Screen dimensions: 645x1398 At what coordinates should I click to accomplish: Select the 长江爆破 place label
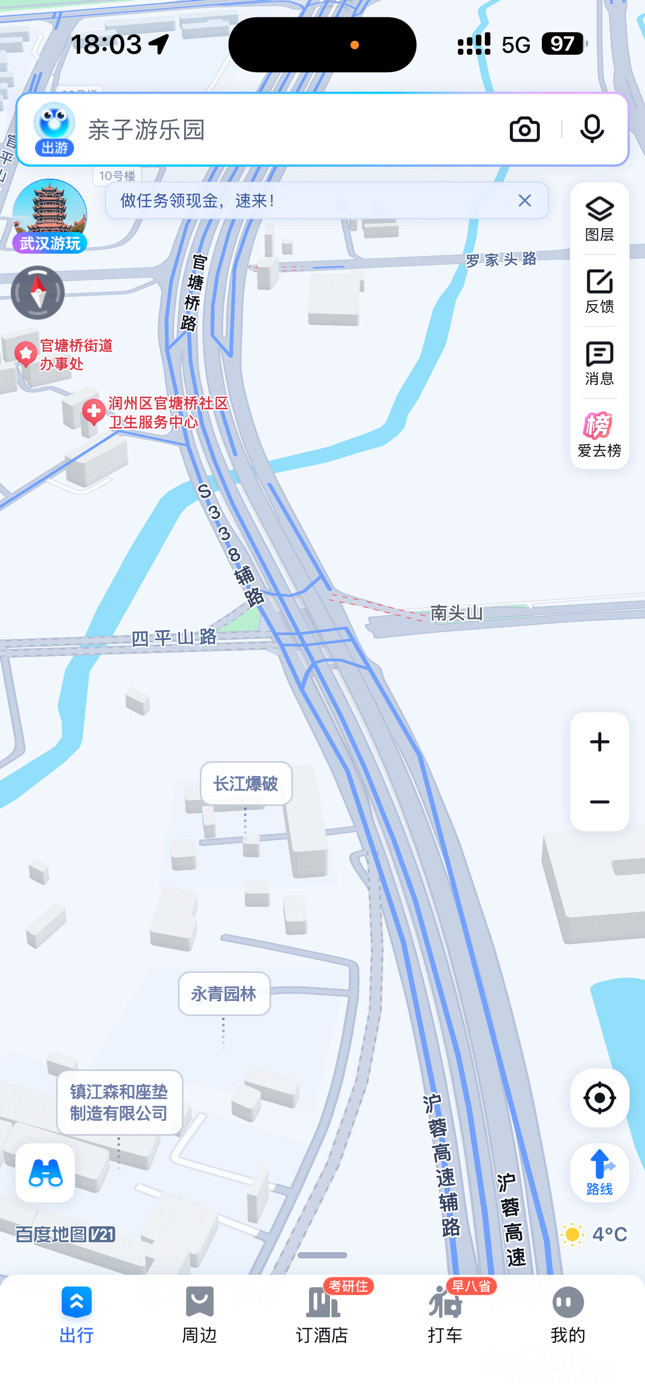(x=246, y=784)
